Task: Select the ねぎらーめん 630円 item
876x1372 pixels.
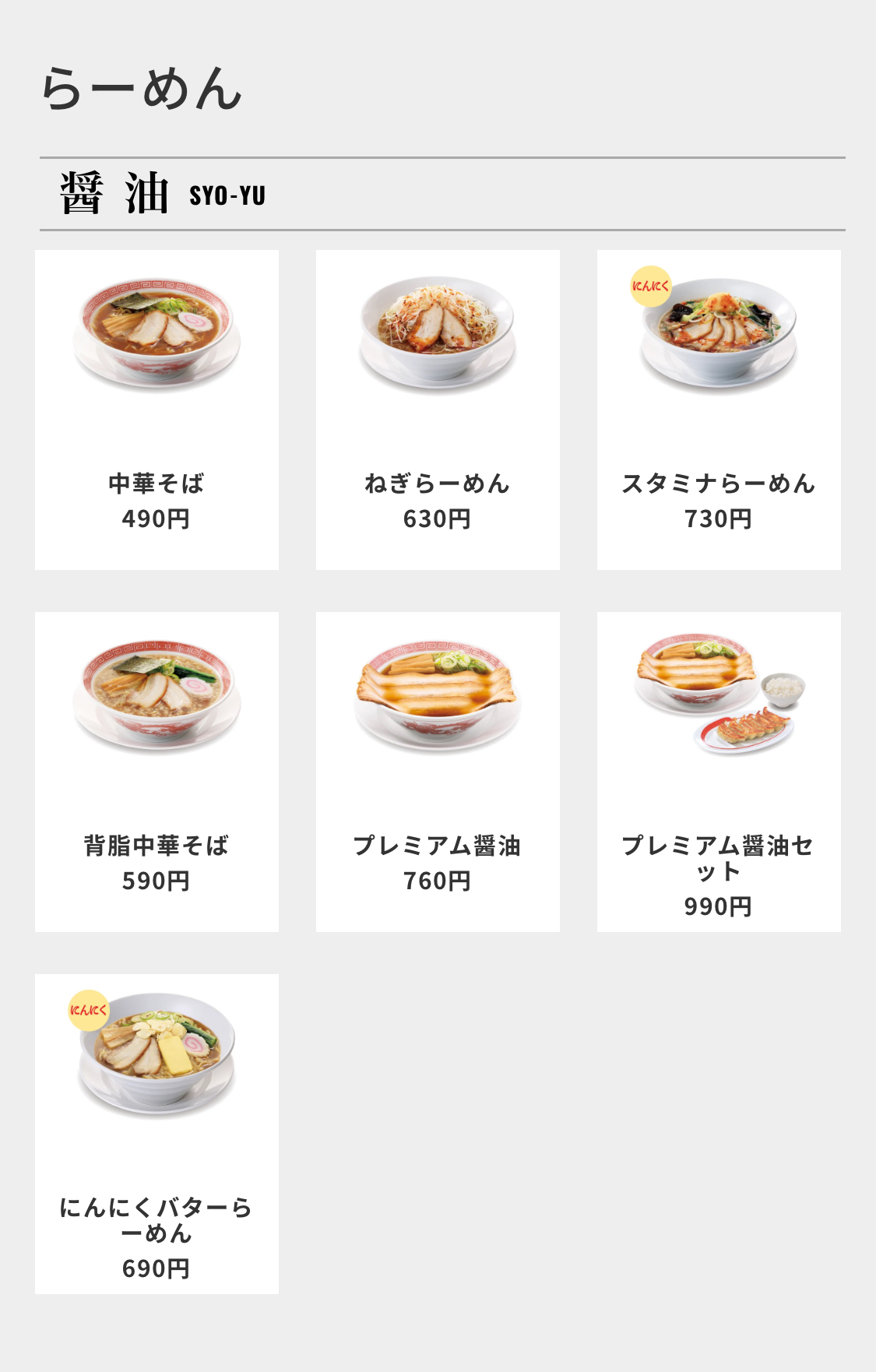Action: (x=438, y=410)
